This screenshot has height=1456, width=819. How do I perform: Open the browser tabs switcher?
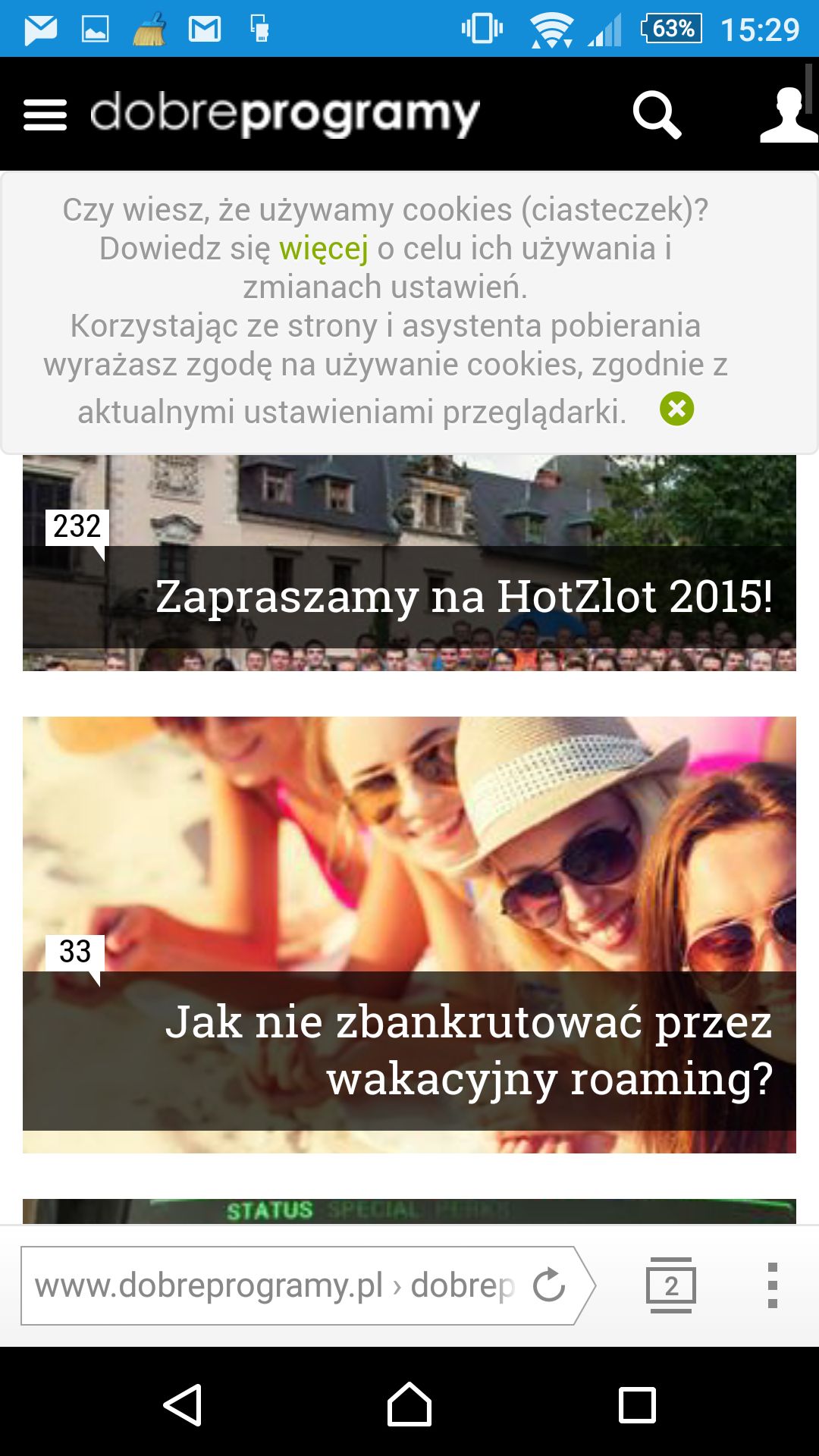(x=670, y=1285)
